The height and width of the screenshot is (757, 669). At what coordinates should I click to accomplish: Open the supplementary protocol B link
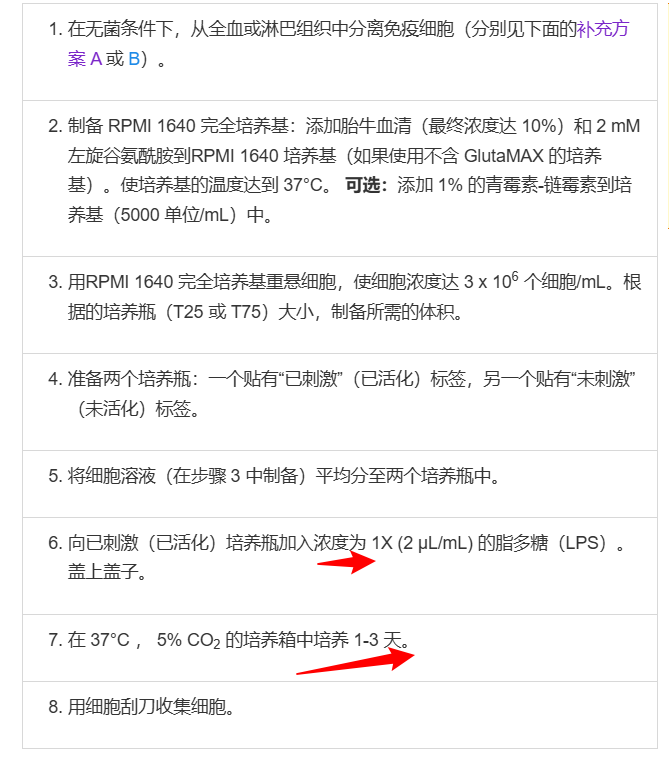pos(135,59)
